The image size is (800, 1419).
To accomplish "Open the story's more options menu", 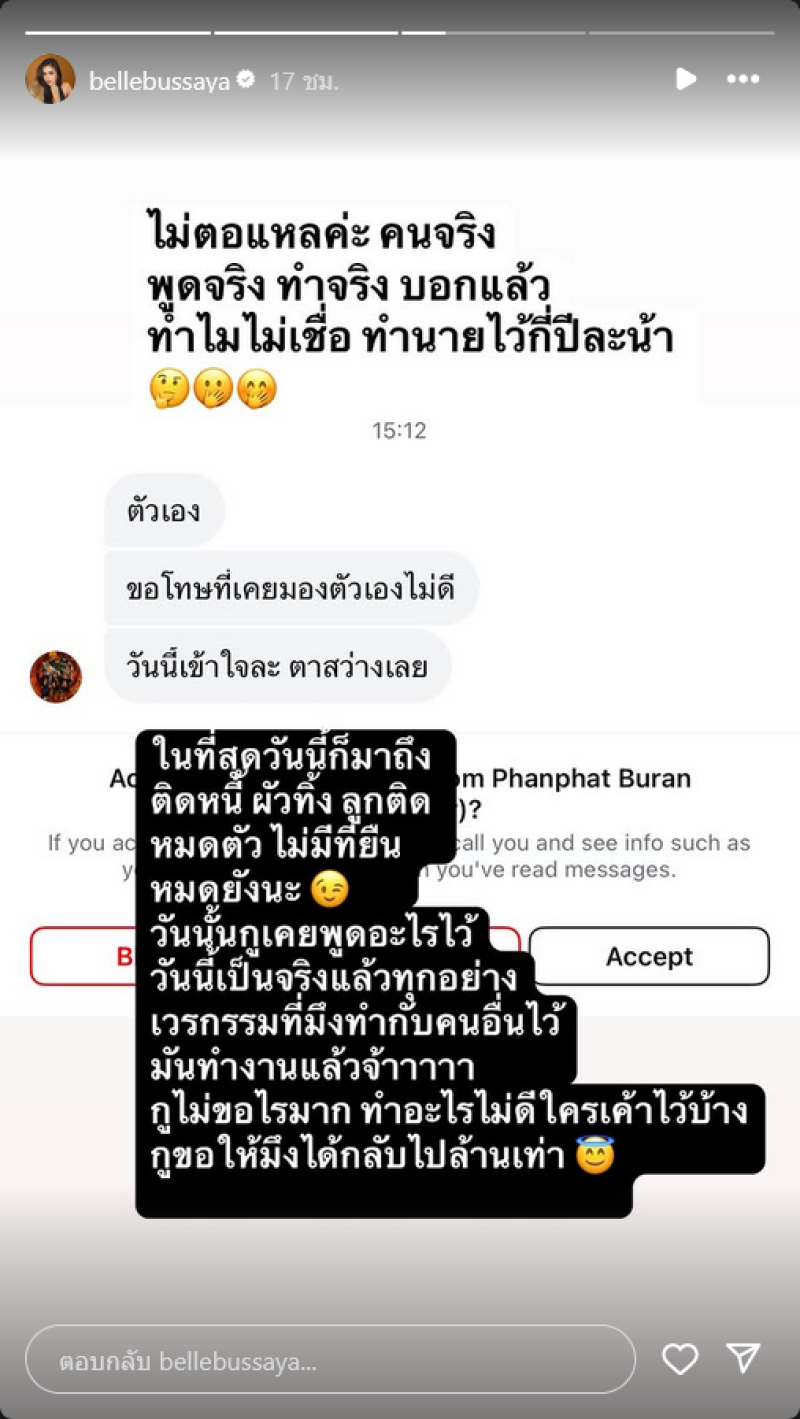I will pyautogui.click(x=743, y=79).
